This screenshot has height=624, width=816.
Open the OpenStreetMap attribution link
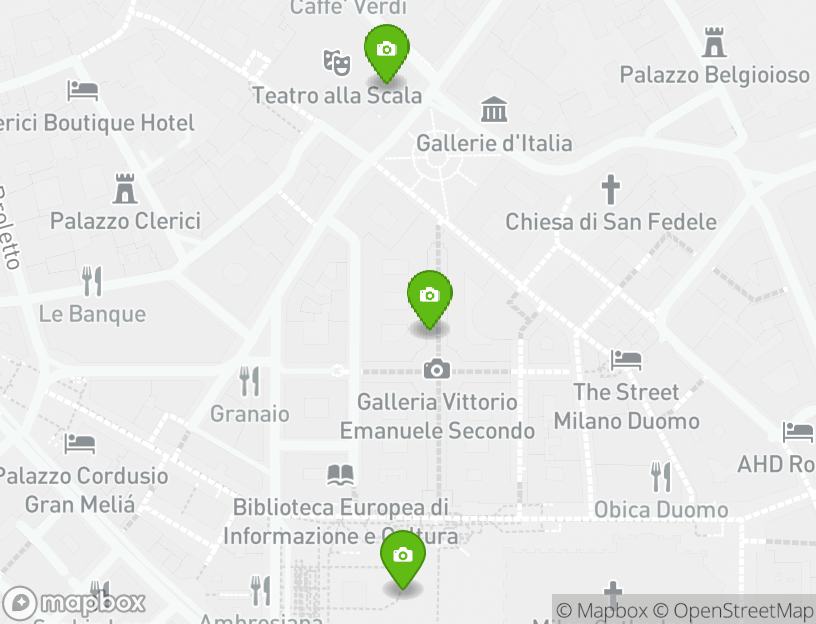[x=734, y=610]
